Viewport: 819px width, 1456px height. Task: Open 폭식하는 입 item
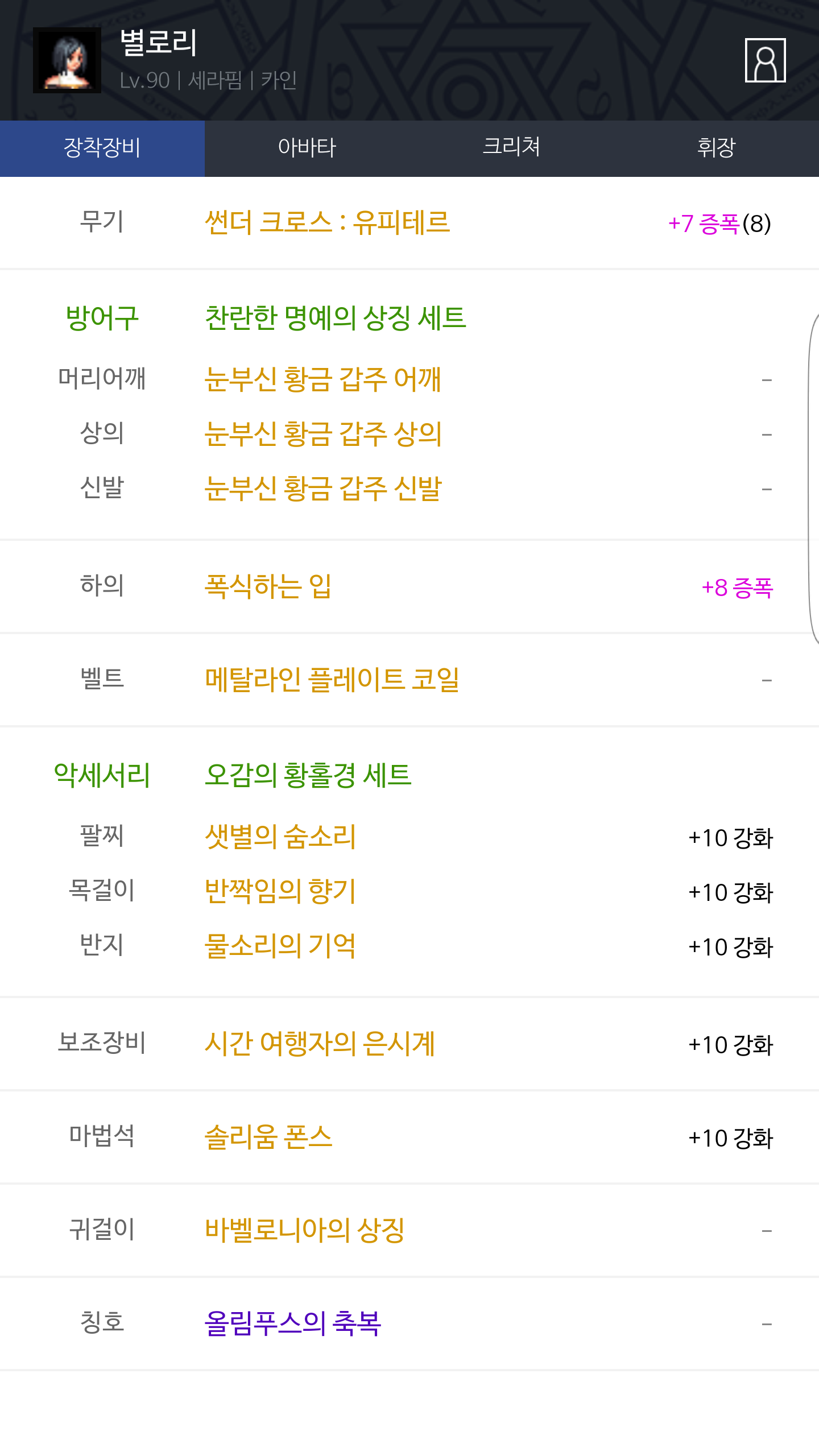pyautogui.click(x=268, y=586)
